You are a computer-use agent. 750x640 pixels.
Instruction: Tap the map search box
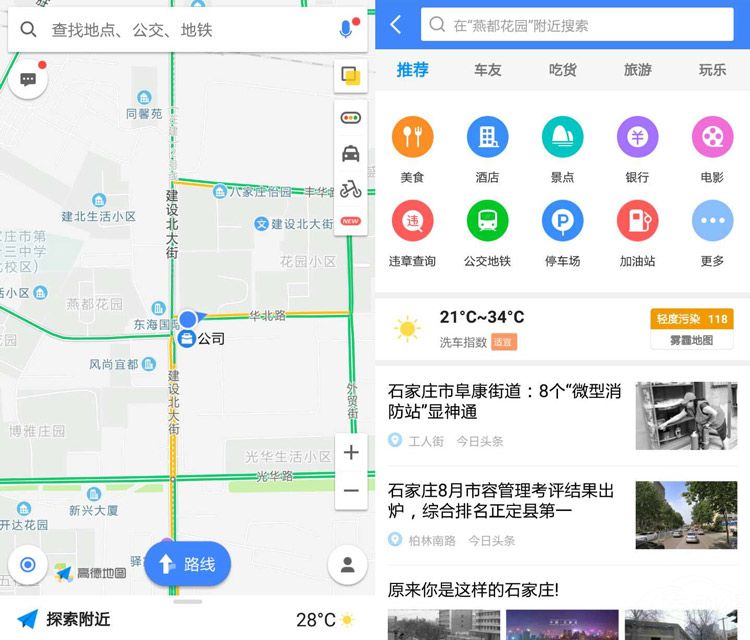[180, 30]
